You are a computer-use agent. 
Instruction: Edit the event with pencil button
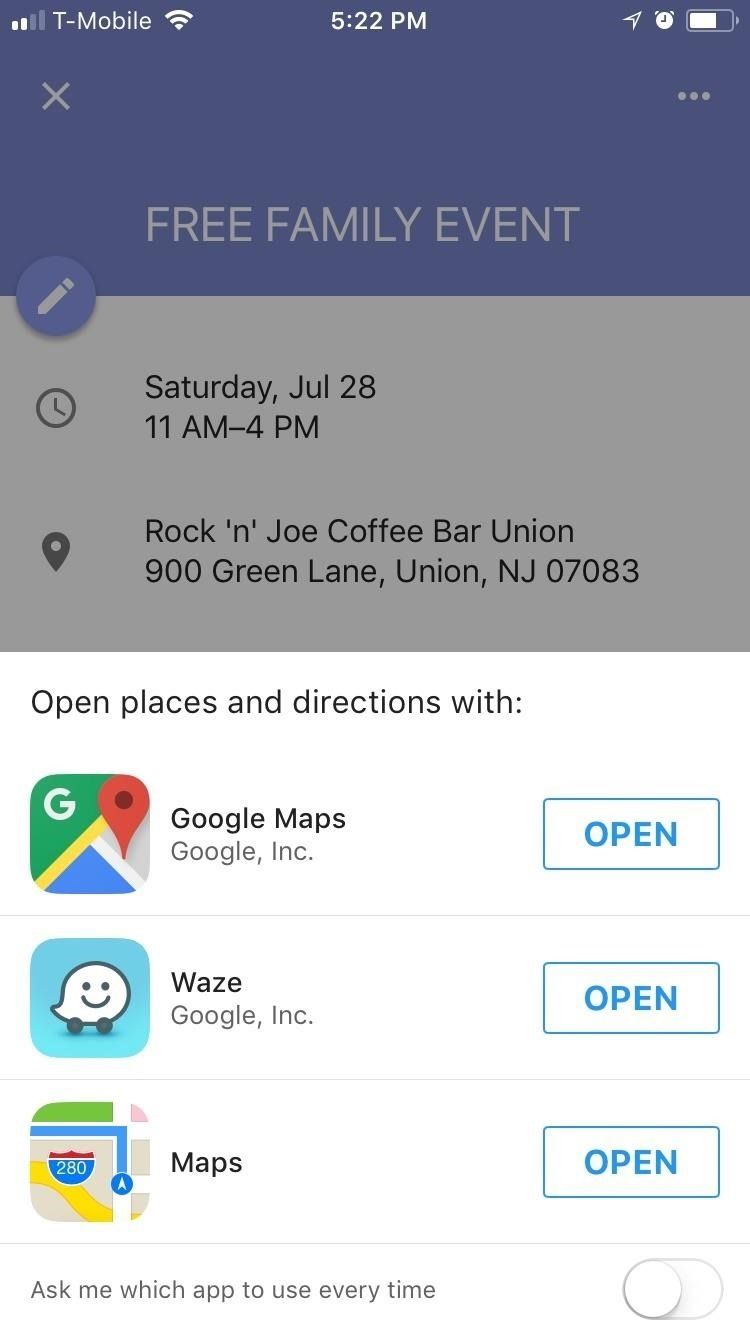(x=56, y=297)
